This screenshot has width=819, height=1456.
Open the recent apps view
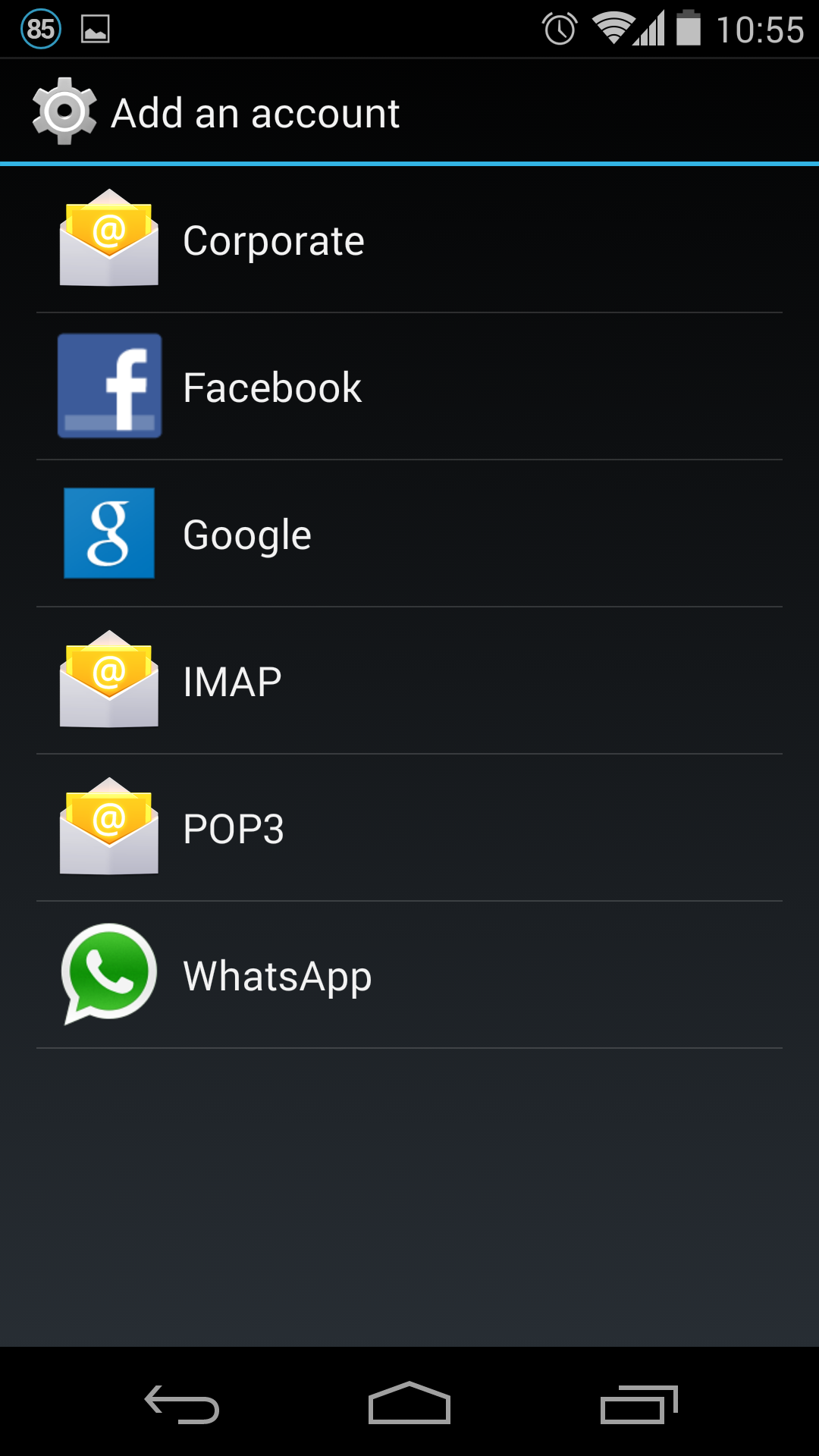[x=639, y=1404]
